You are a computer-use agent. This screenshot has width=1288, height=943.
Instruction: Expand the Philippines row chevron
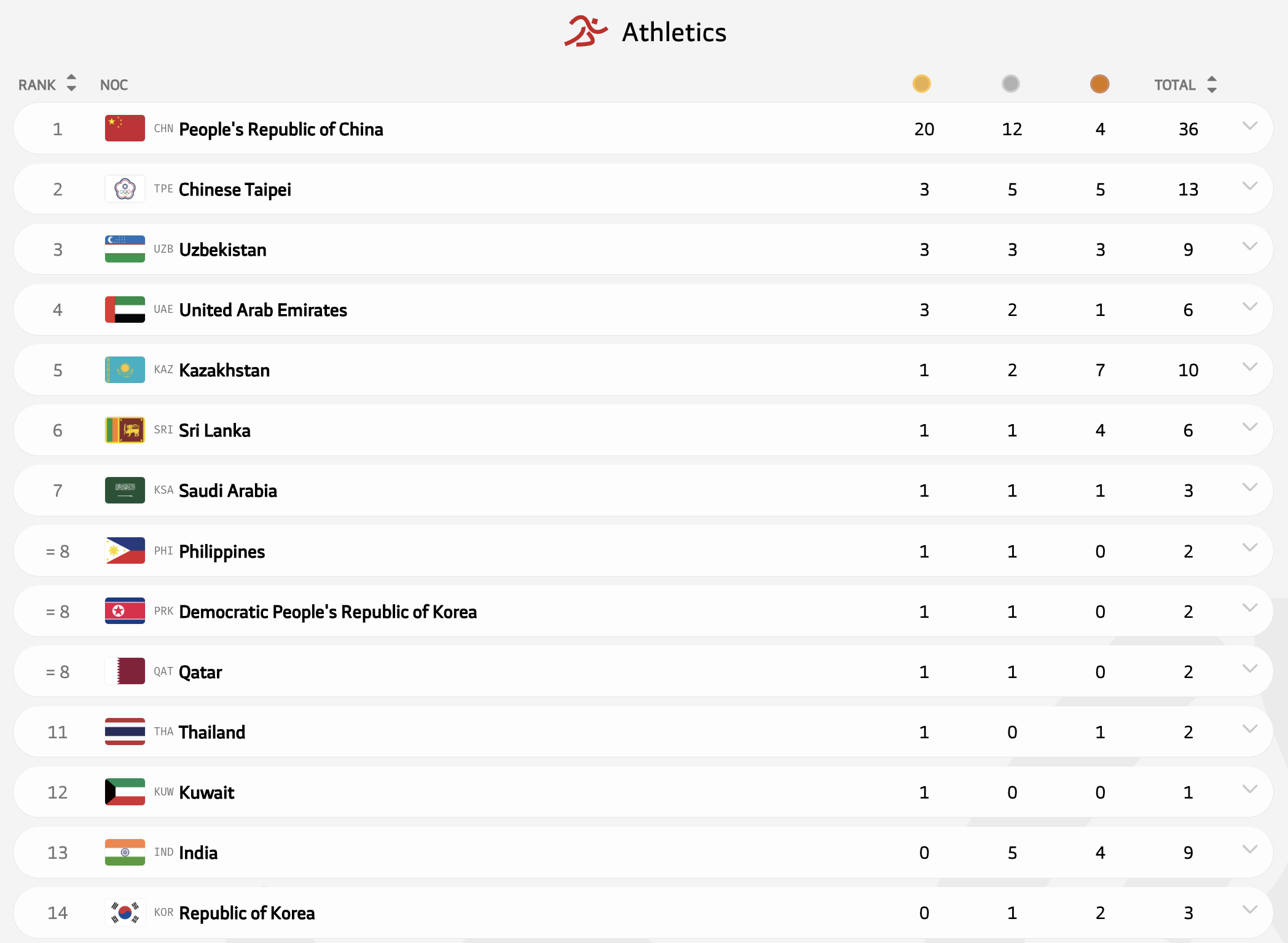[x=1249, y=548]
